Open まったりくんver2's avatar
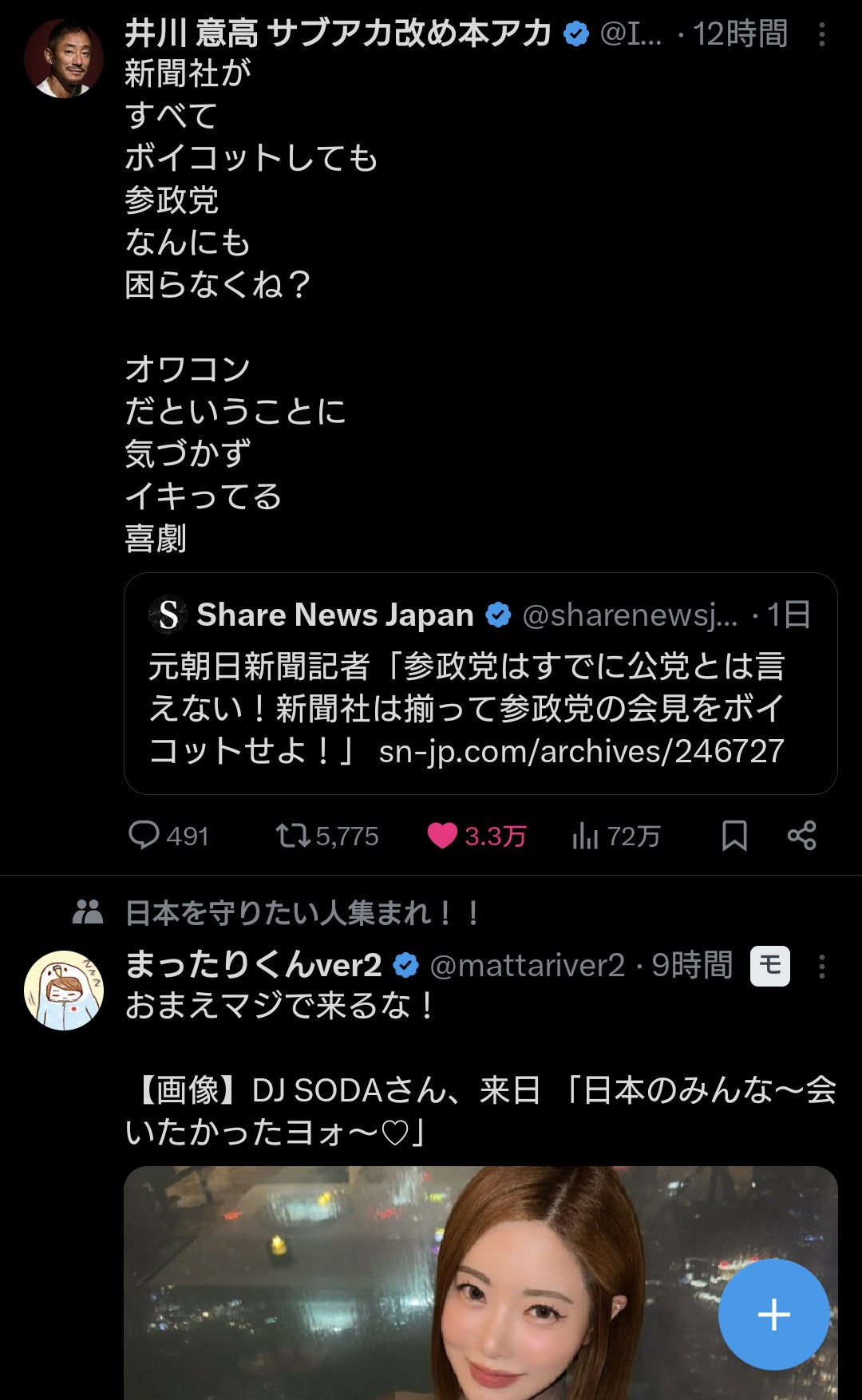 click(x=64, y=990)
